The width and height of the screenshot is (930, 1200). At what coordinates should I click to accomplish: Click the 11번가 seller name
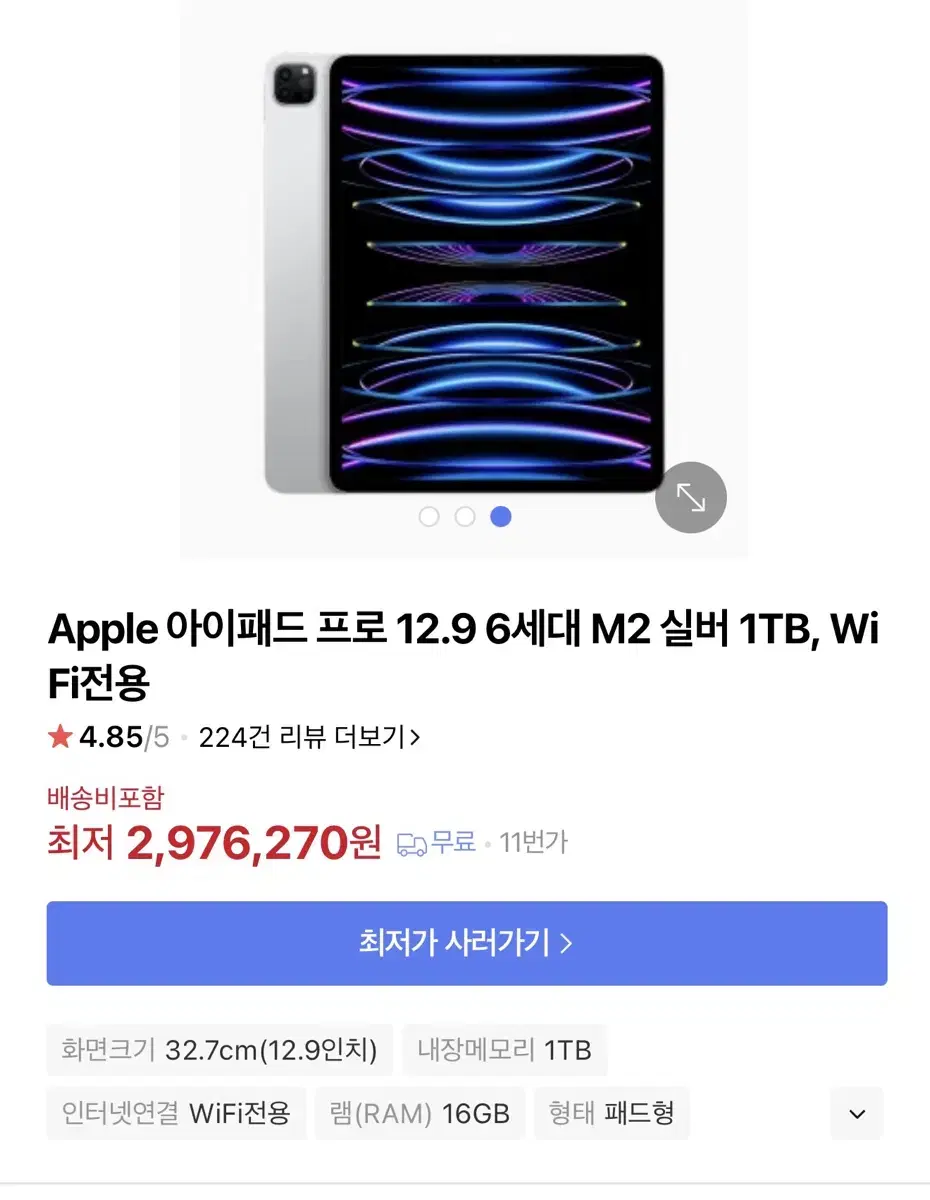coord(535,843)
